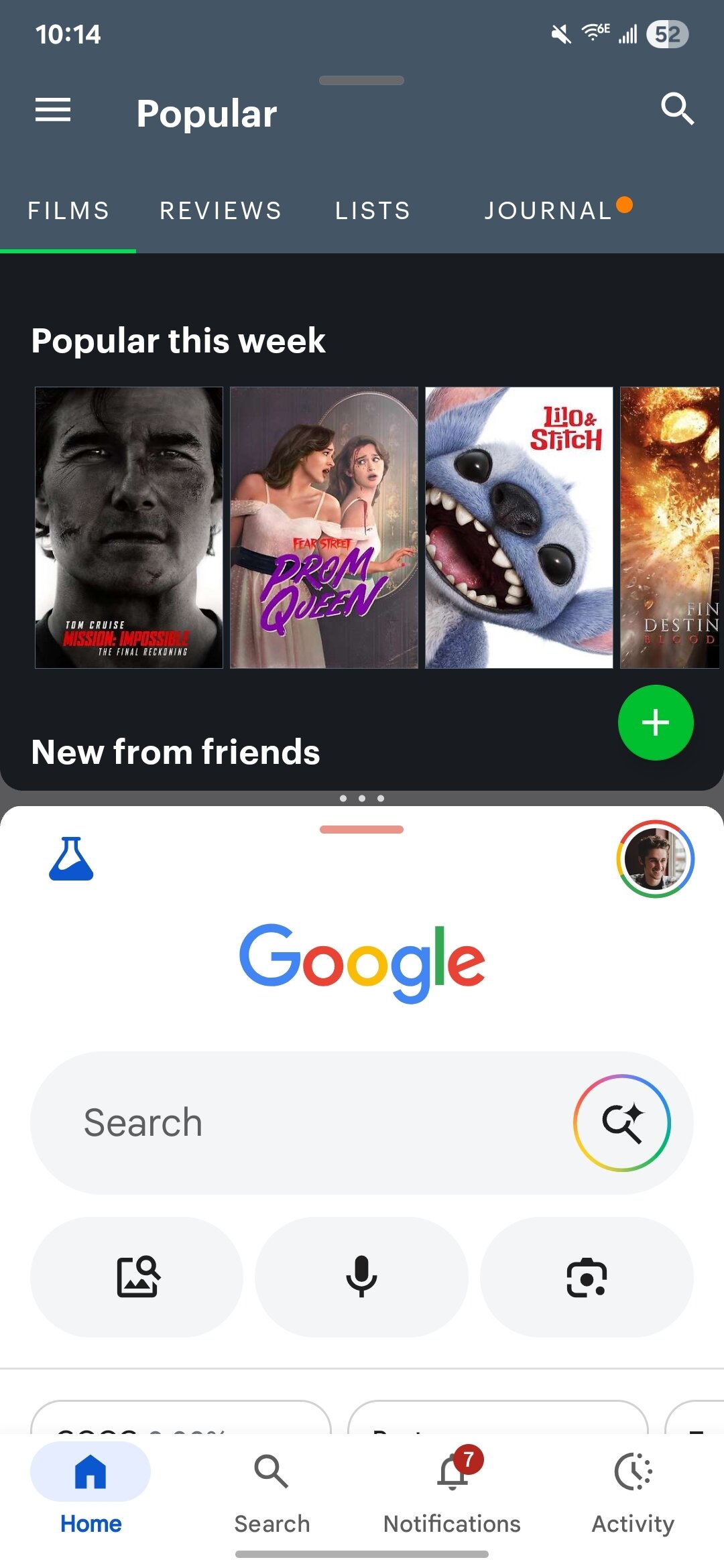Search using an image from gallery
The image size is (724, 1568).
tap(137, 1277)
